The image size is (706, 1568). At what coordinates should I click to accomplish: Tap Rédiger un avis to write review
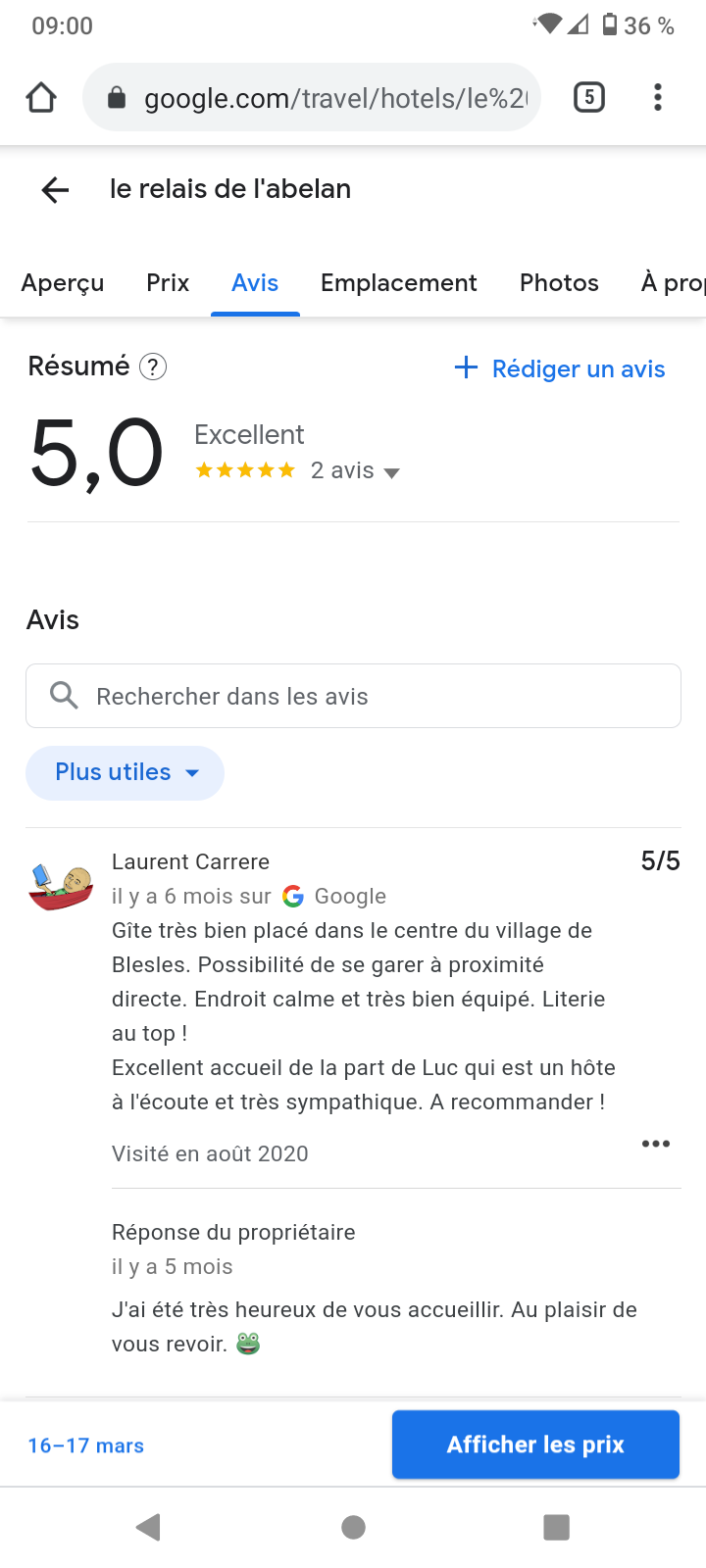(x=560, y=368)
